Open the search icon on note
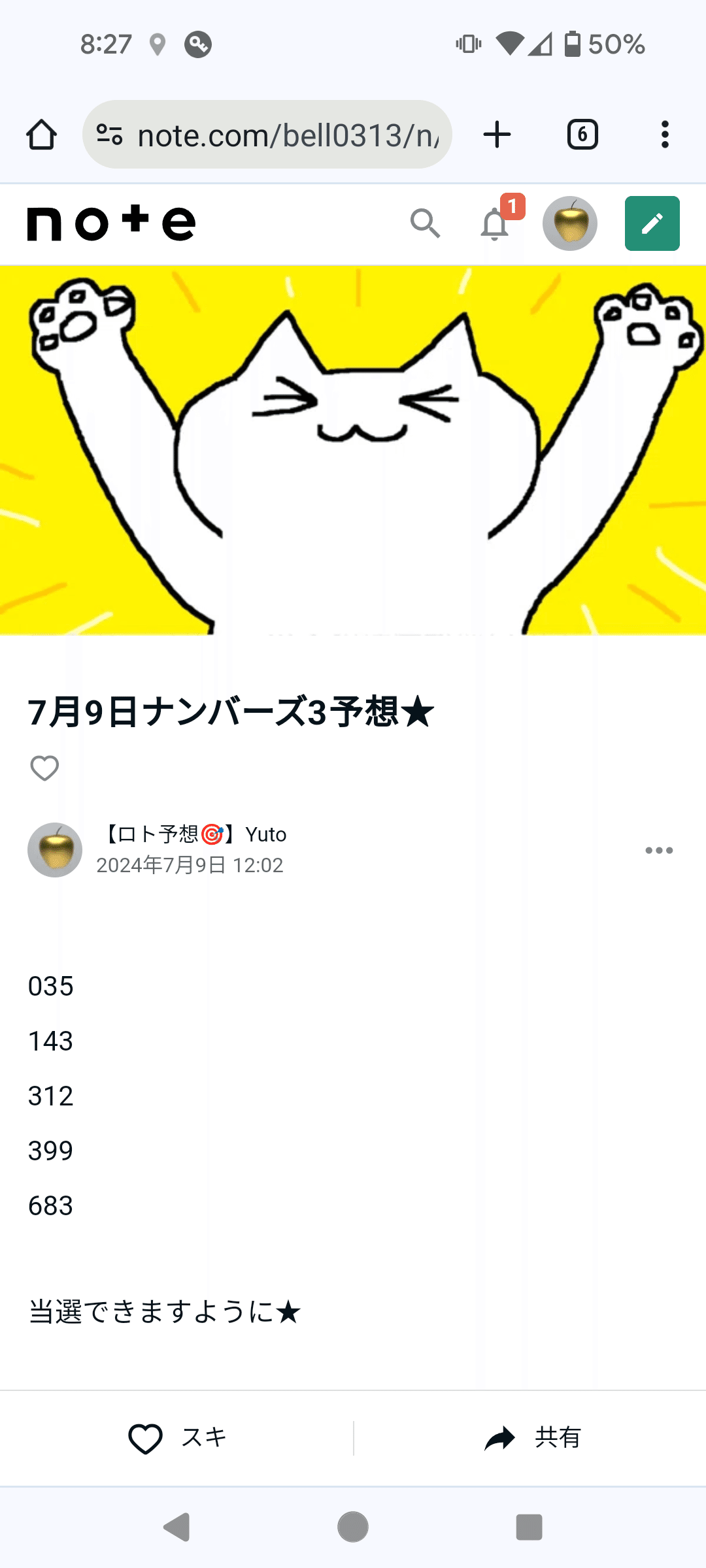This screenshot has height=1568, width=706. (x=426, y=223)
